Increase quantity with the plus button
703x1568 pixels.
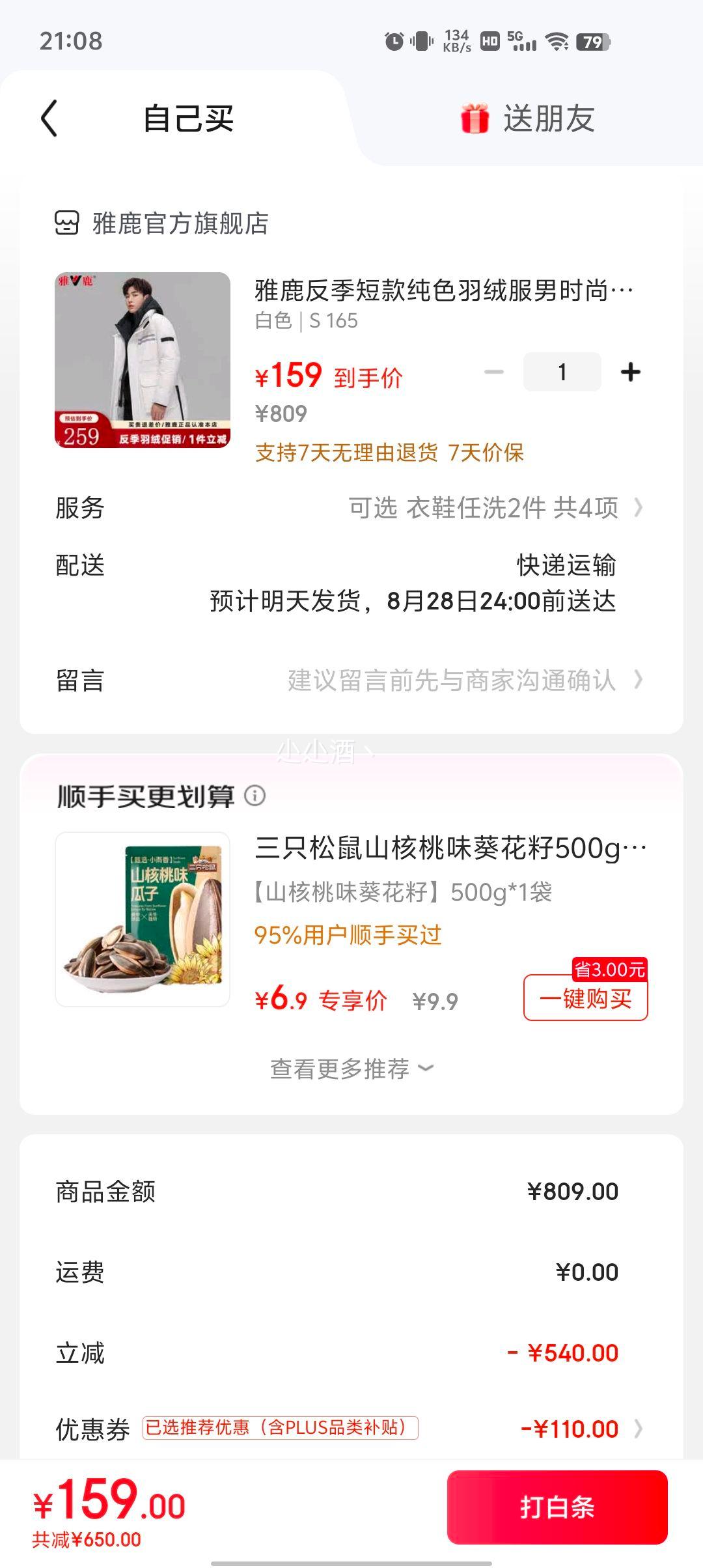point(630,372)
